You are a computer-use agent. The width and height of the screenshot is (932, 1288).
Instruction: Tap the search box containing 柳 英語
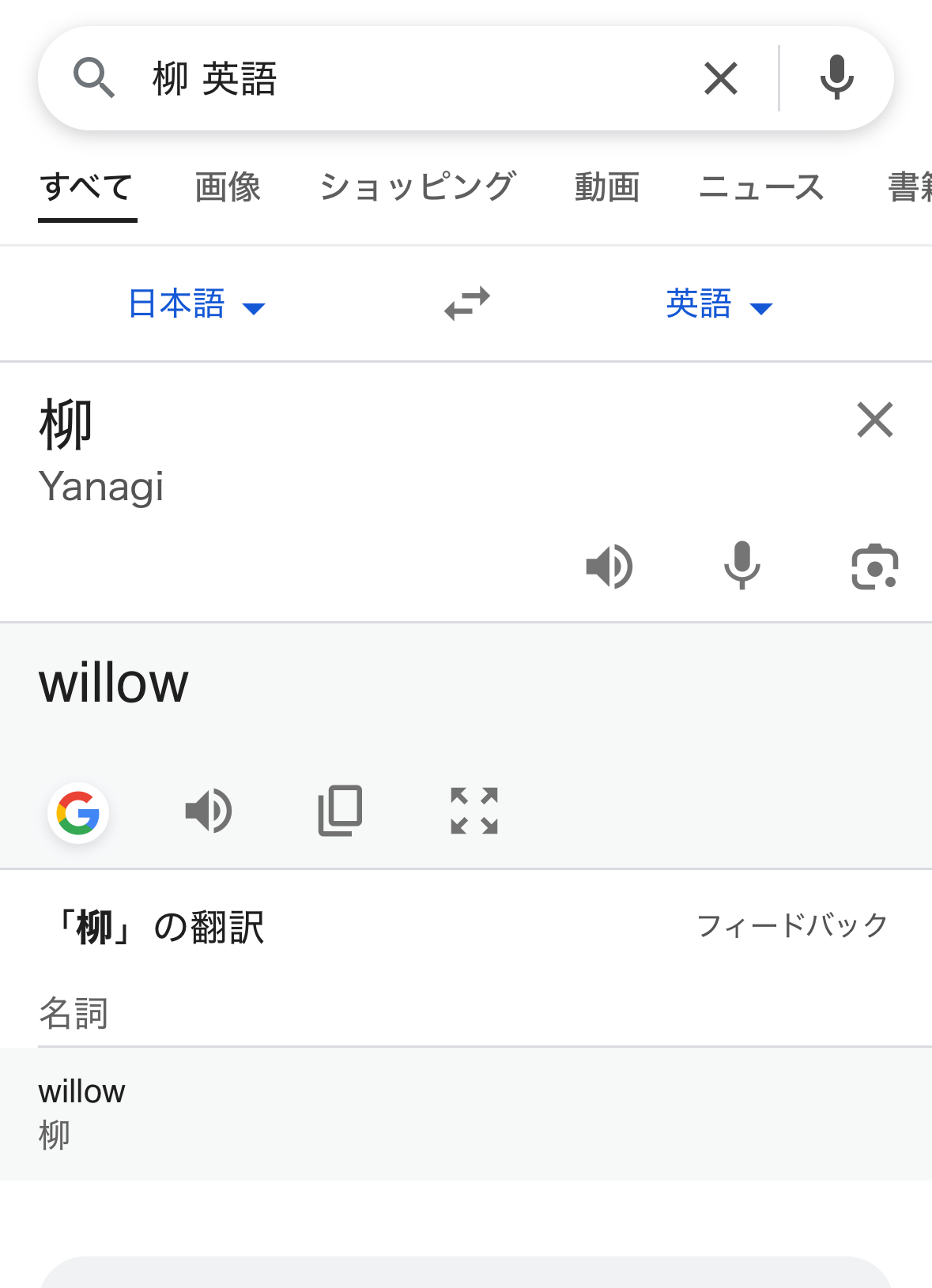pos(395,78)
